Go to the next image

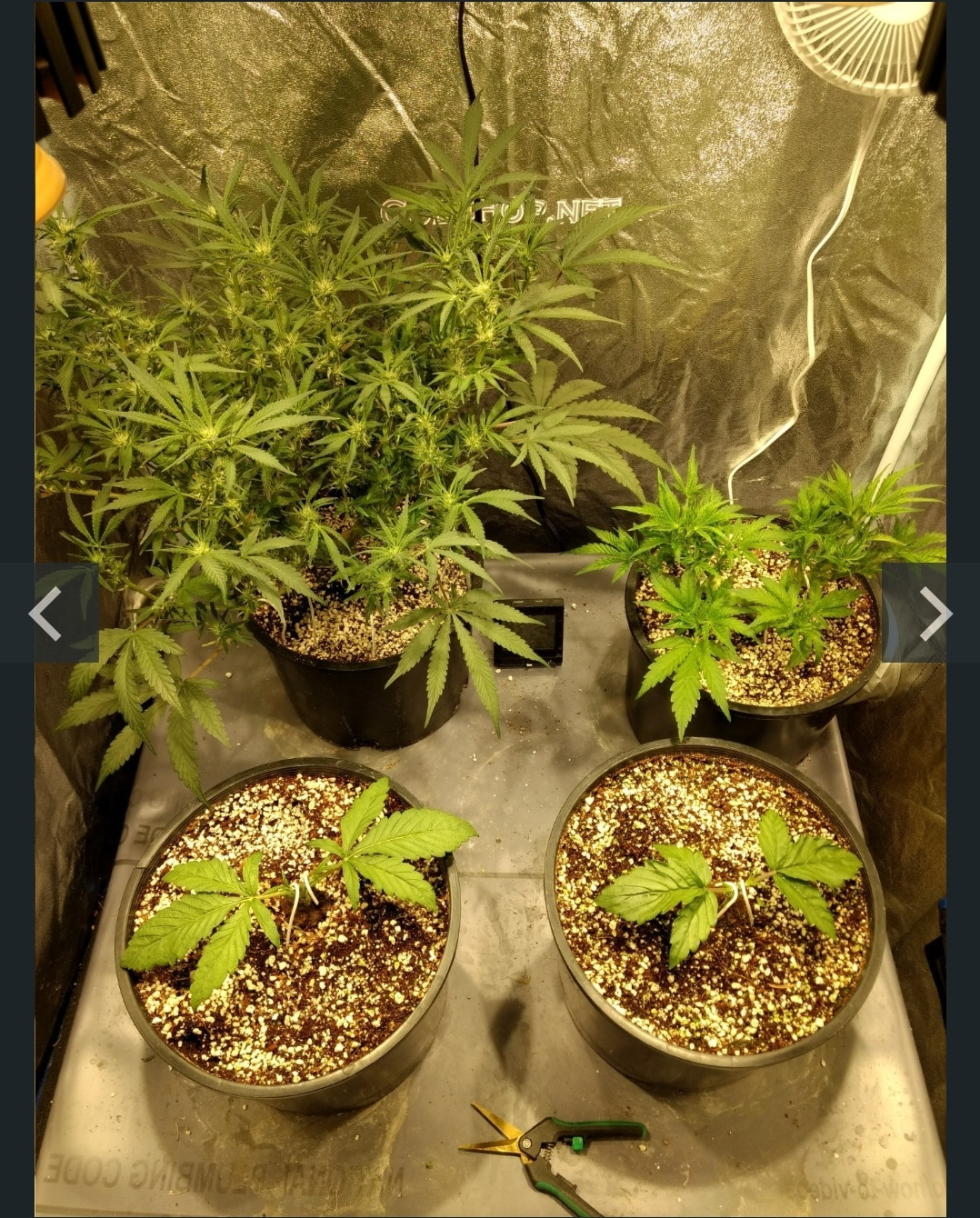click(x=933, y=614)
